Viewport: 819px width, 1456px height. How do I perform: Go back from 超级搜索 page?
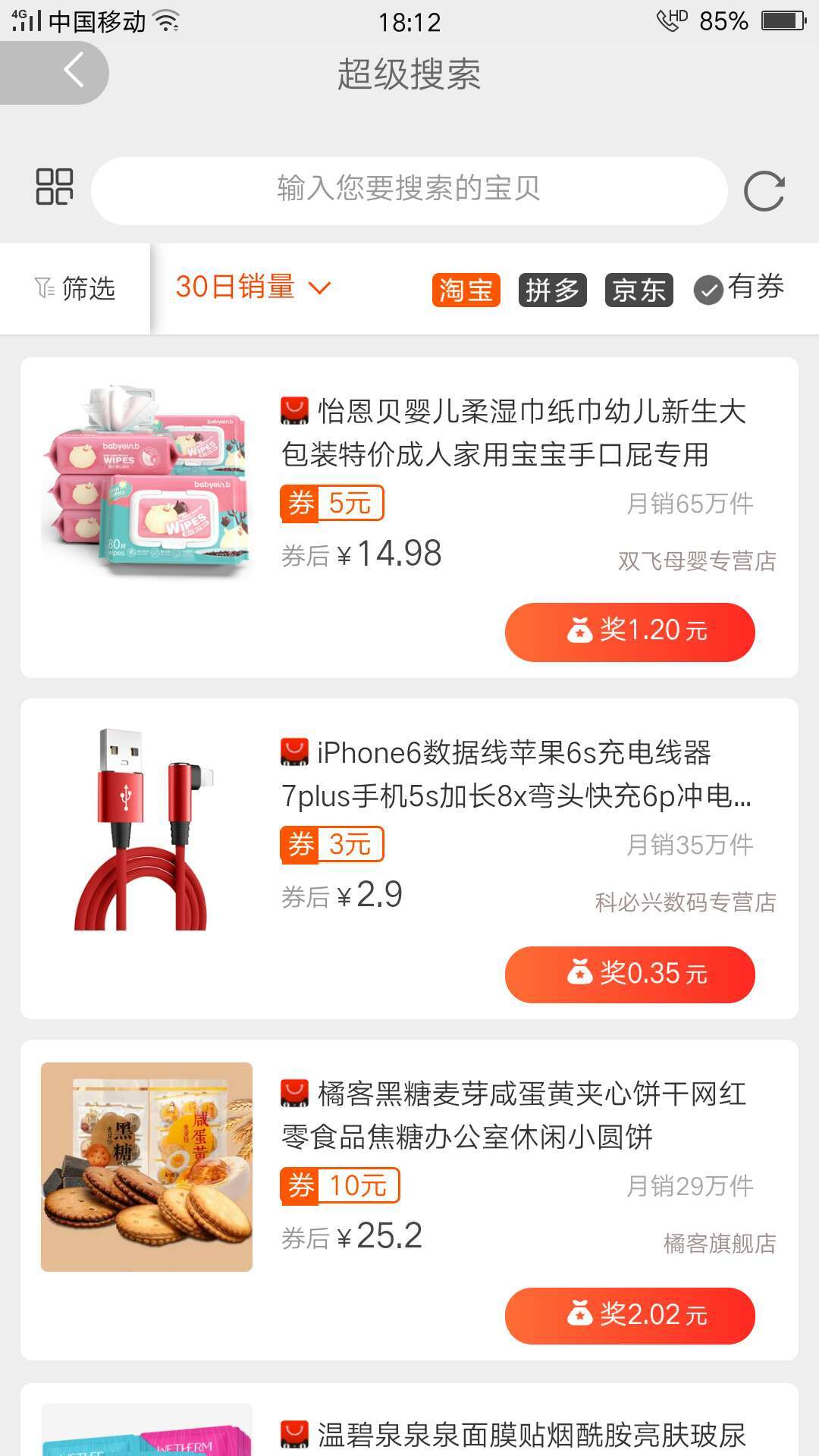point(72,72)
